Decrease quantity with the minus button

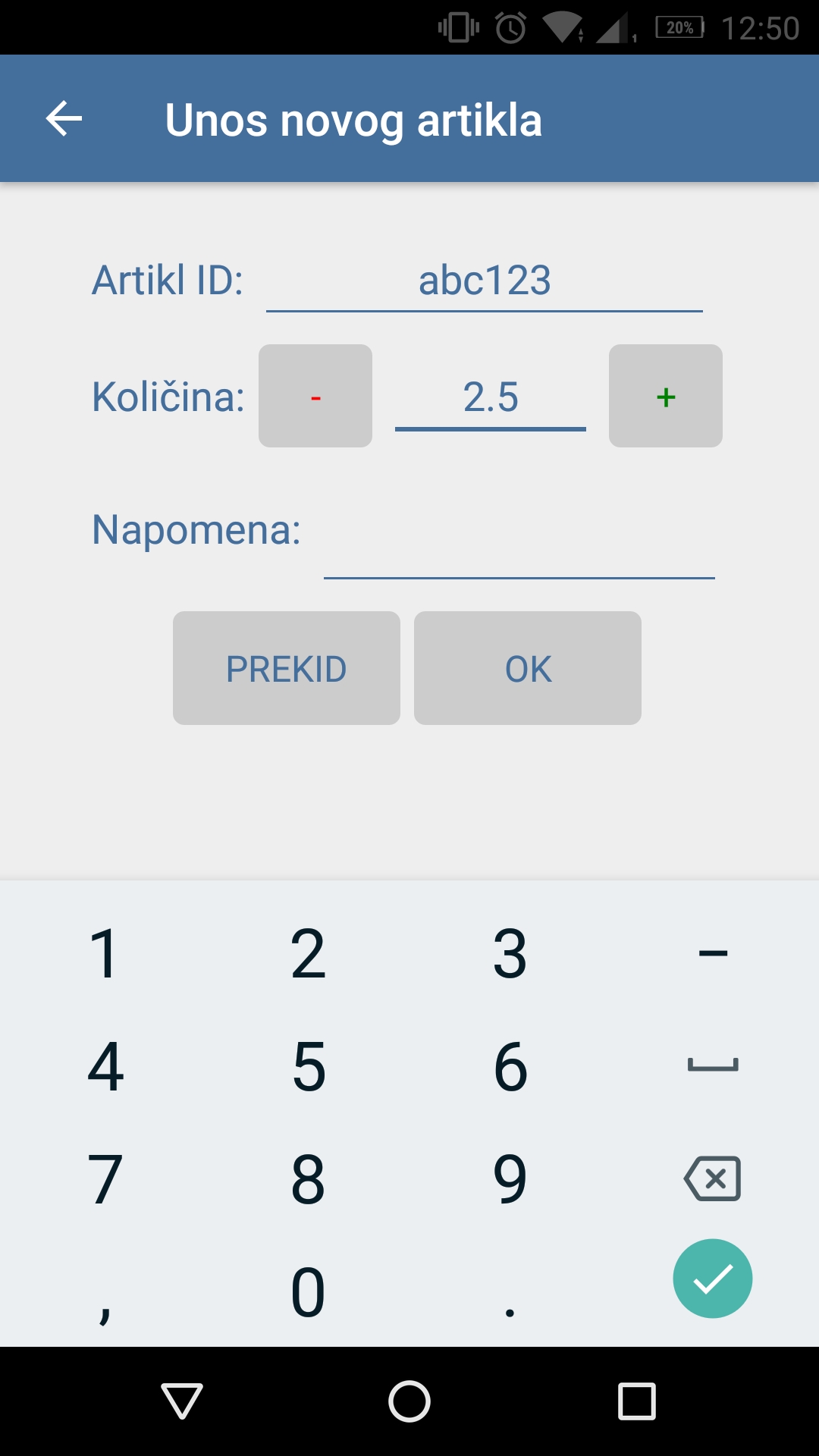click(315, 396)
